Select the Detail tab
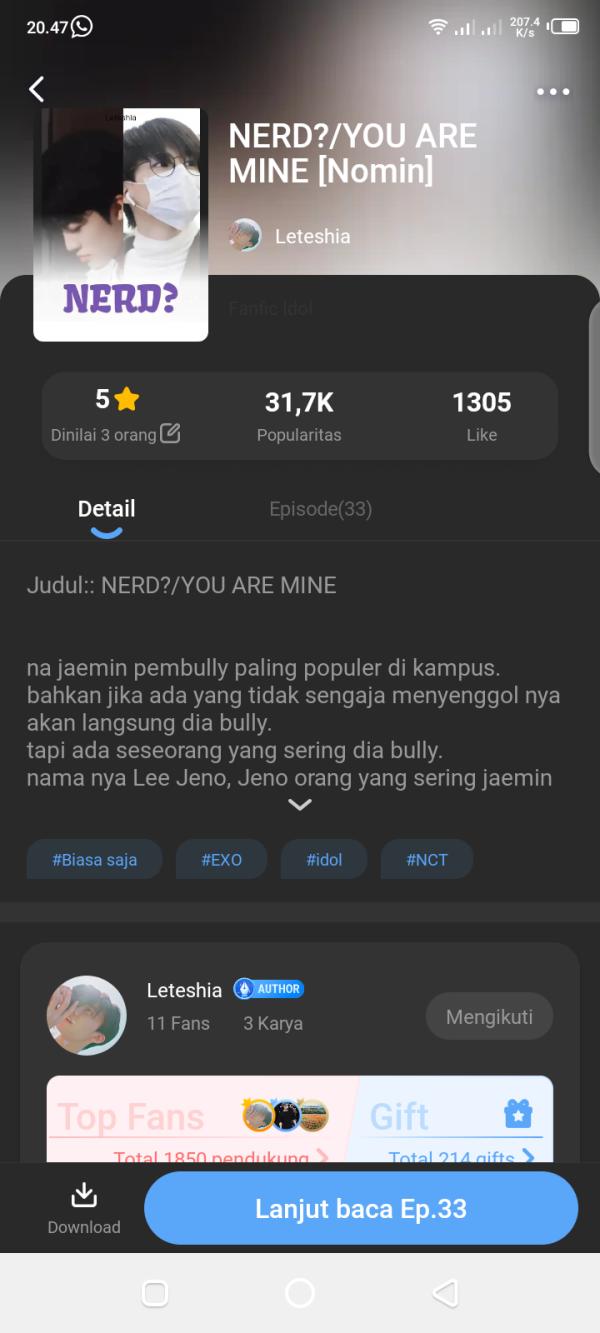Viewport: 600px width, 1333px height. click(106, 509)
